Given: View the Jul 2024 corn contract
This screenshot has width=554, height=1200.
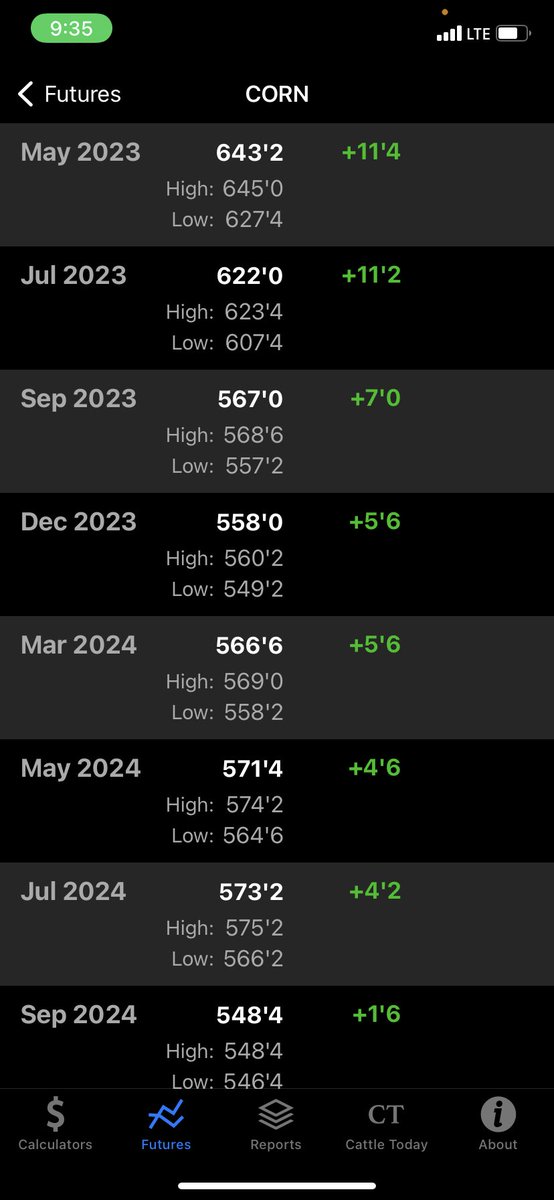Looking at the screenshot, I should pos(277,924).
